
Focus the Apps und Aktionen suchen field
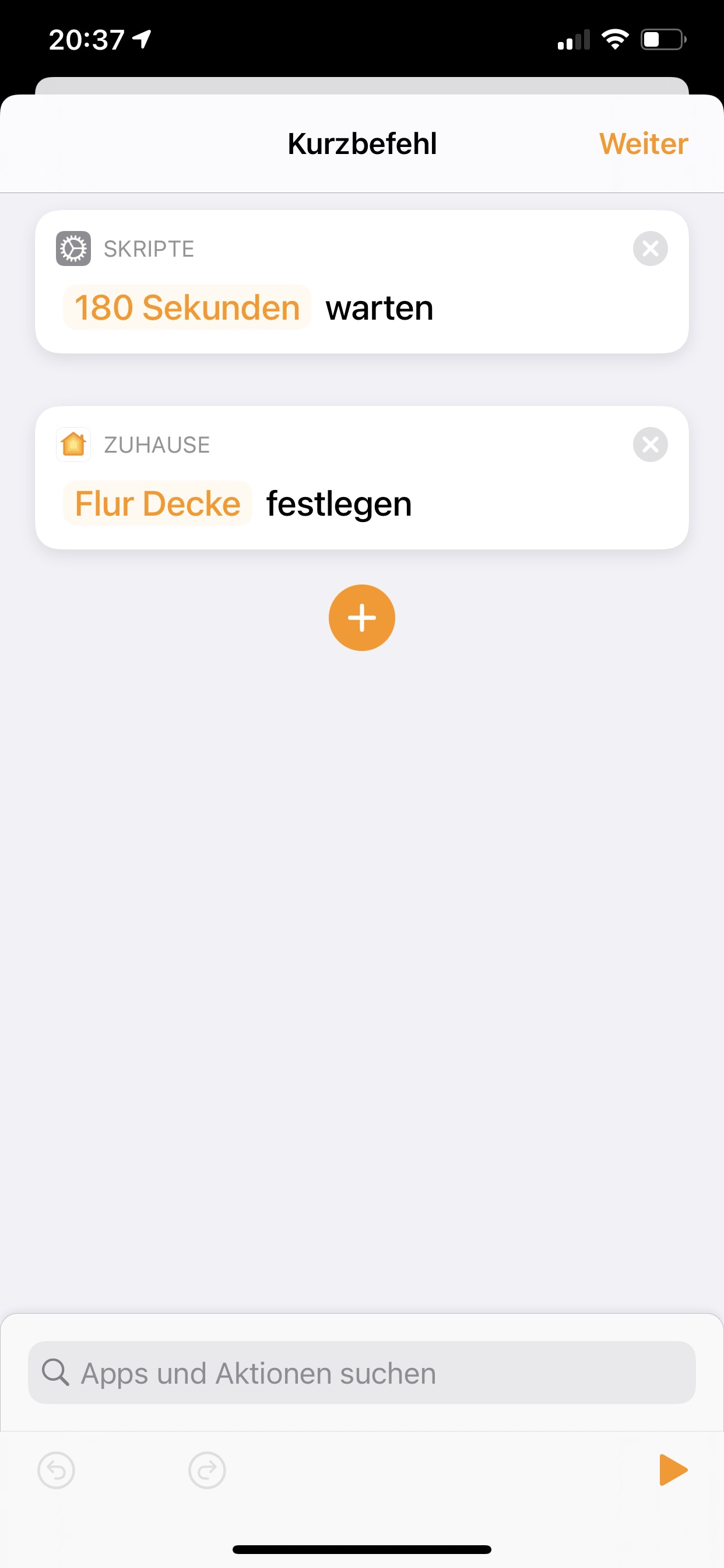click(361, 1373)
